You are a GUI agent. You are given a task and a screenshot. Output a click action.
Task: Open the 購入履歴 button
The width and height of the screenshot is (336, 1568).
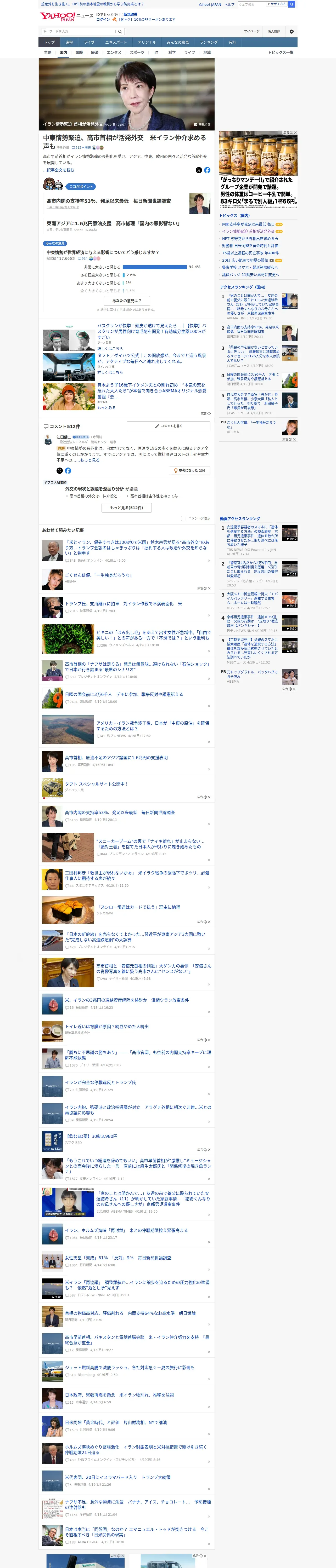pos(274,32)
